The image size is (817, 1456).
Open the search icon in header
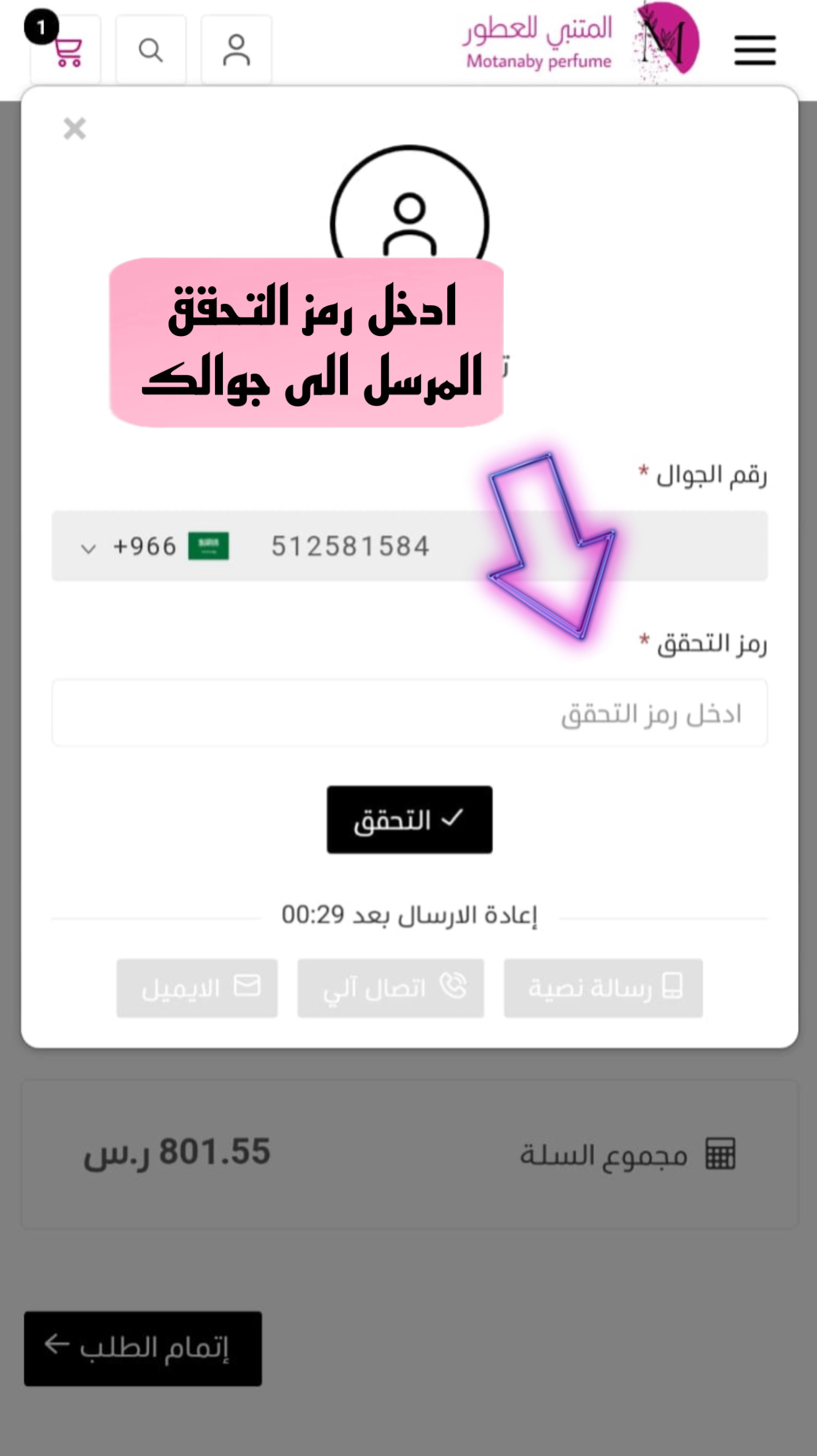point(151,50)
